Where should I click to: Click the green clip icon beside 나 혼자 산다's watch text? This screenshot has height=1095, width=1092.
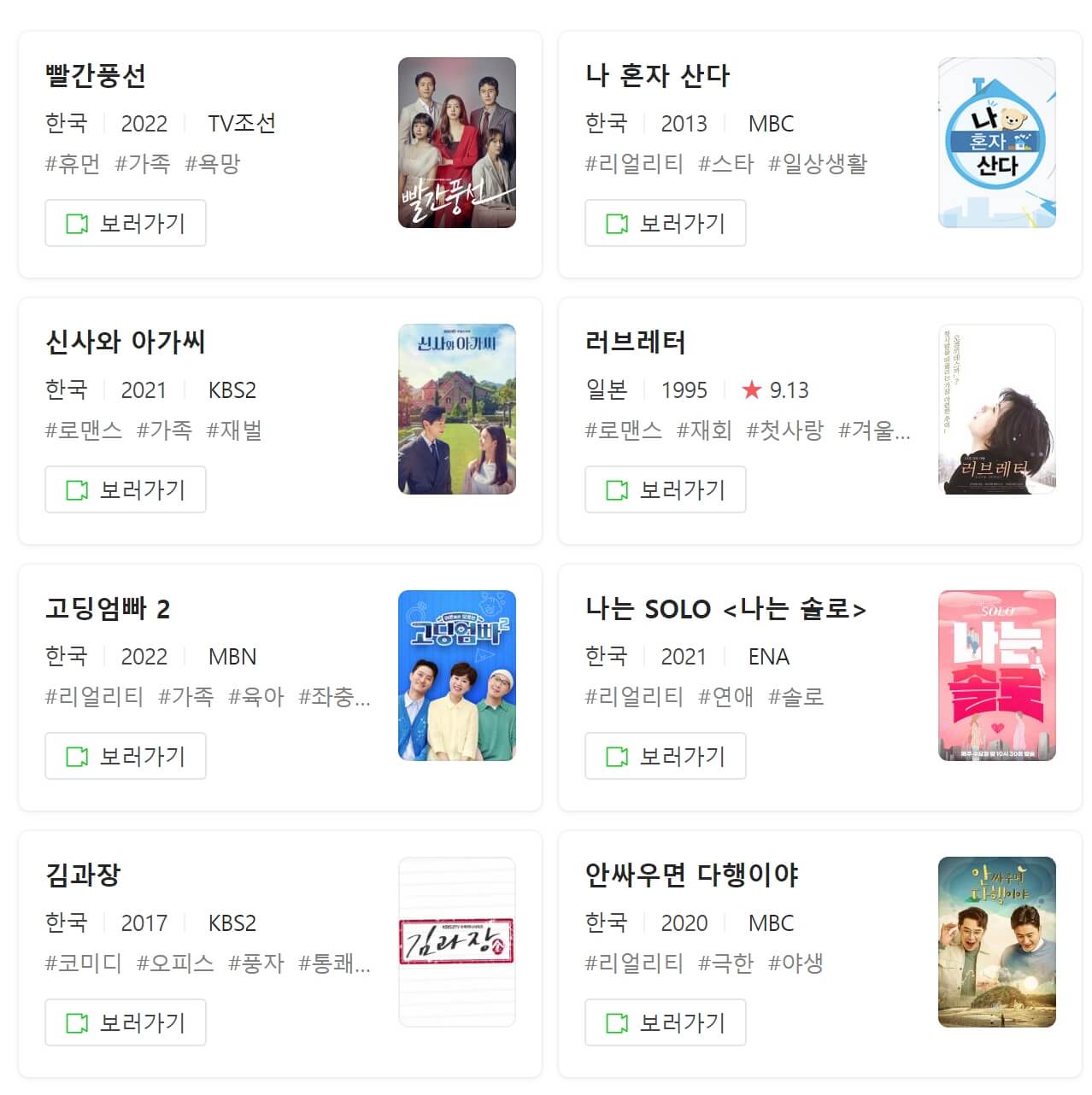[618, 223]
